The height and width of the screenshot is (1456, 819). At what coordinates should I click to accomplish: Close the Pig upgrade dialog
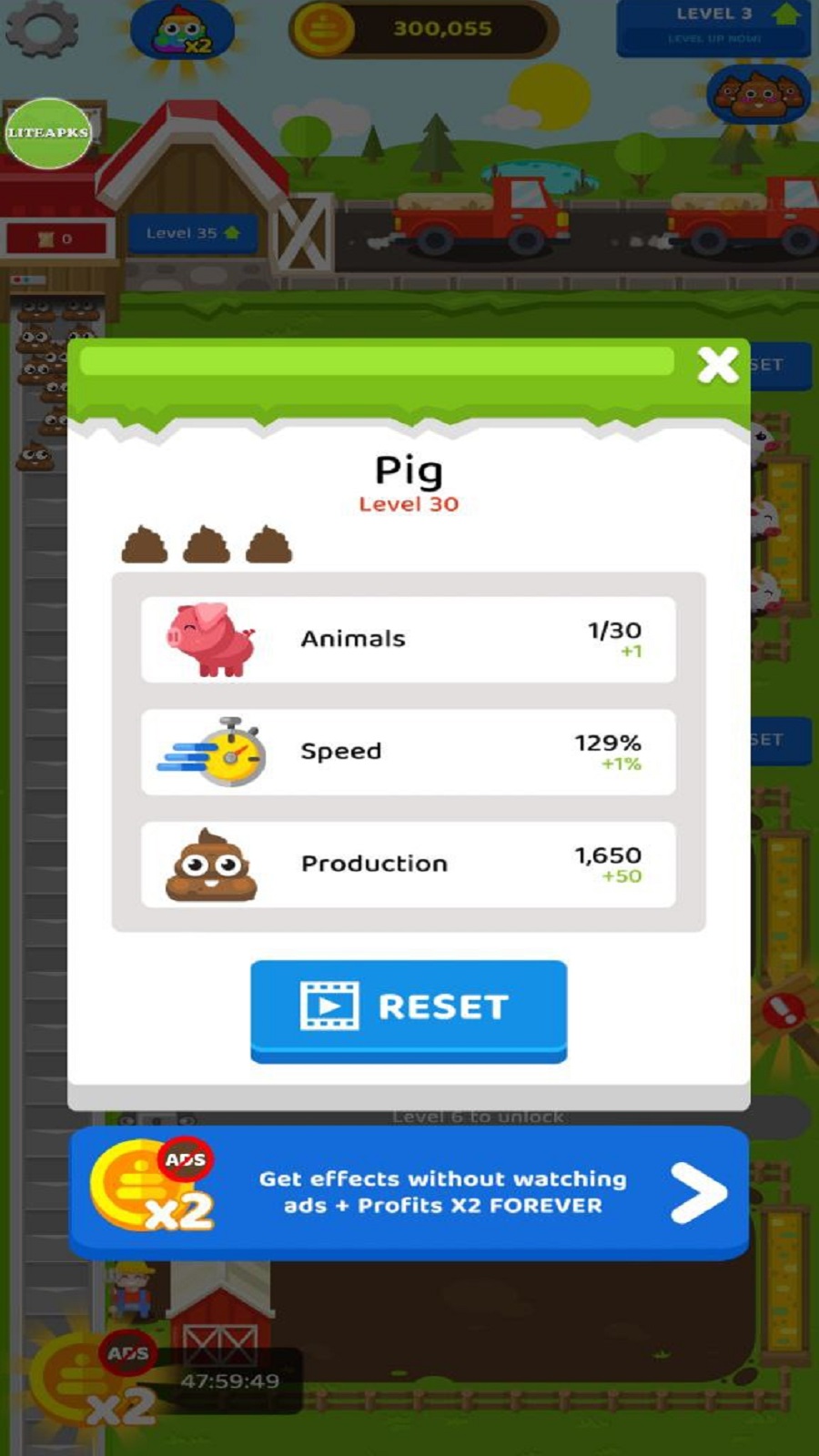coord(717,365)
